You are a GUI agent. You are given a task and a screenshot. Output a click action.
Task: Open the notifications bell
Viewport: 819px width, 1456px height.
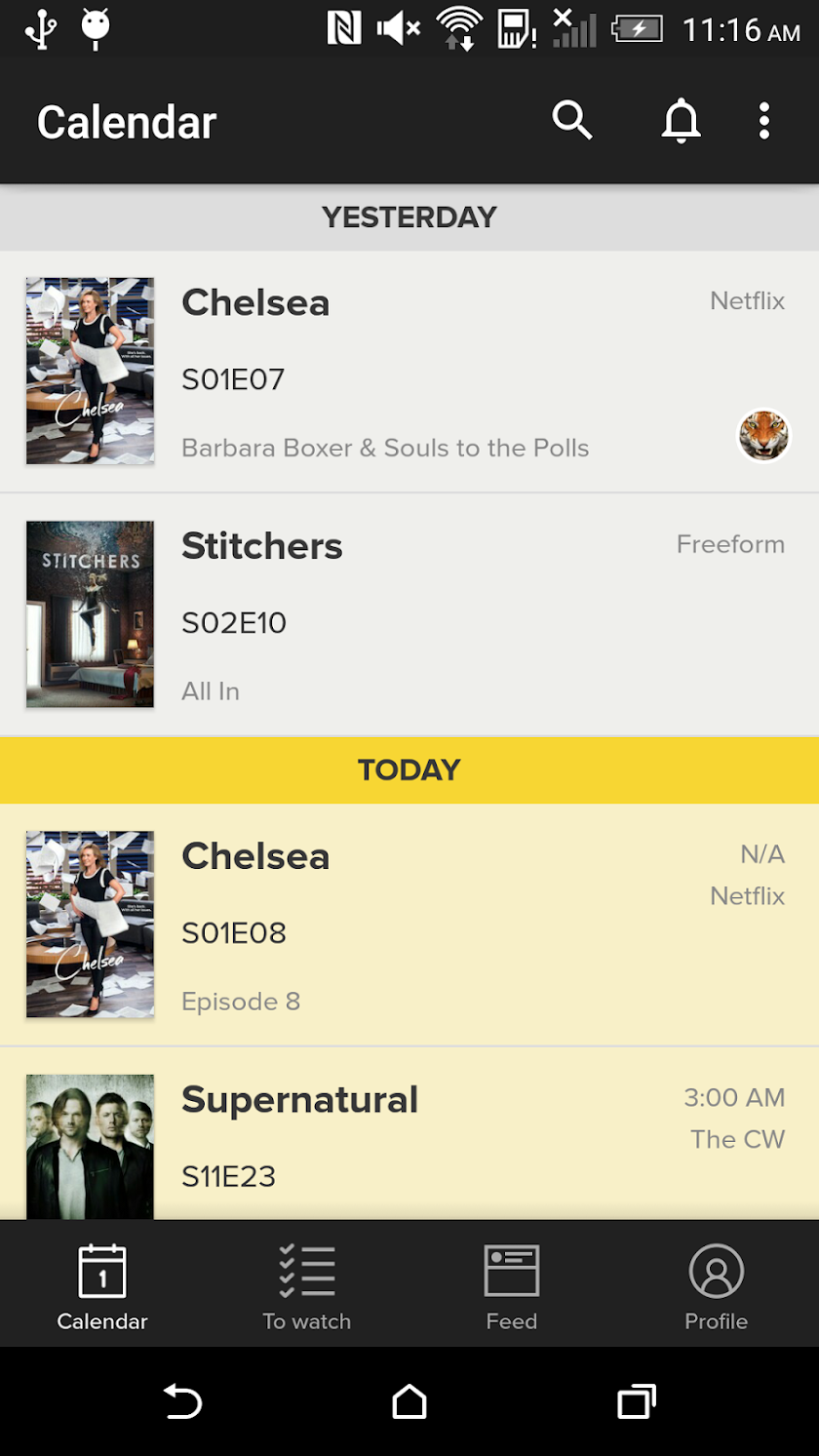682,121
